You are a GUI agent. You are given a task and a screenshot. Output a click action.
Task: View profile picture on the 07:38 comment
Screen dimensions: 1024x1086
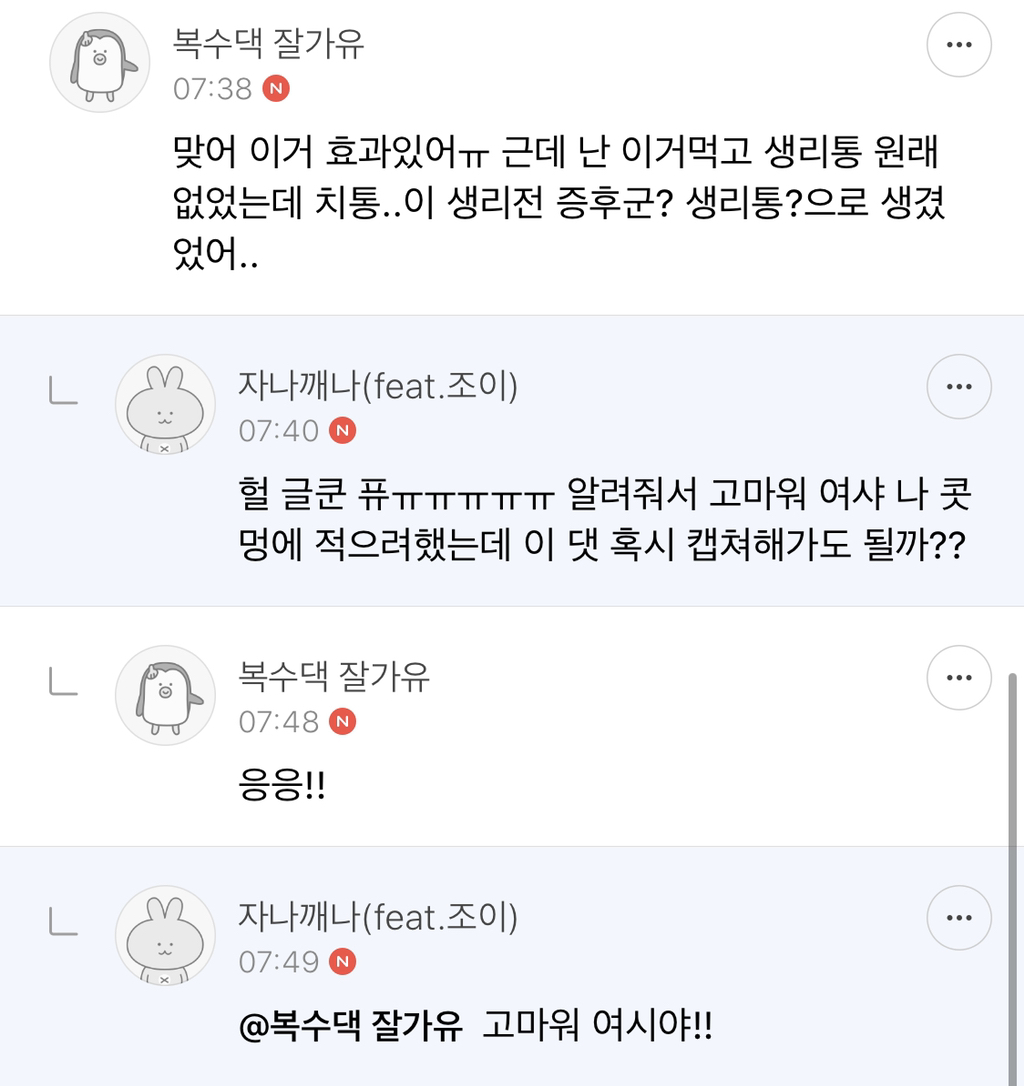tap(100, 62)
